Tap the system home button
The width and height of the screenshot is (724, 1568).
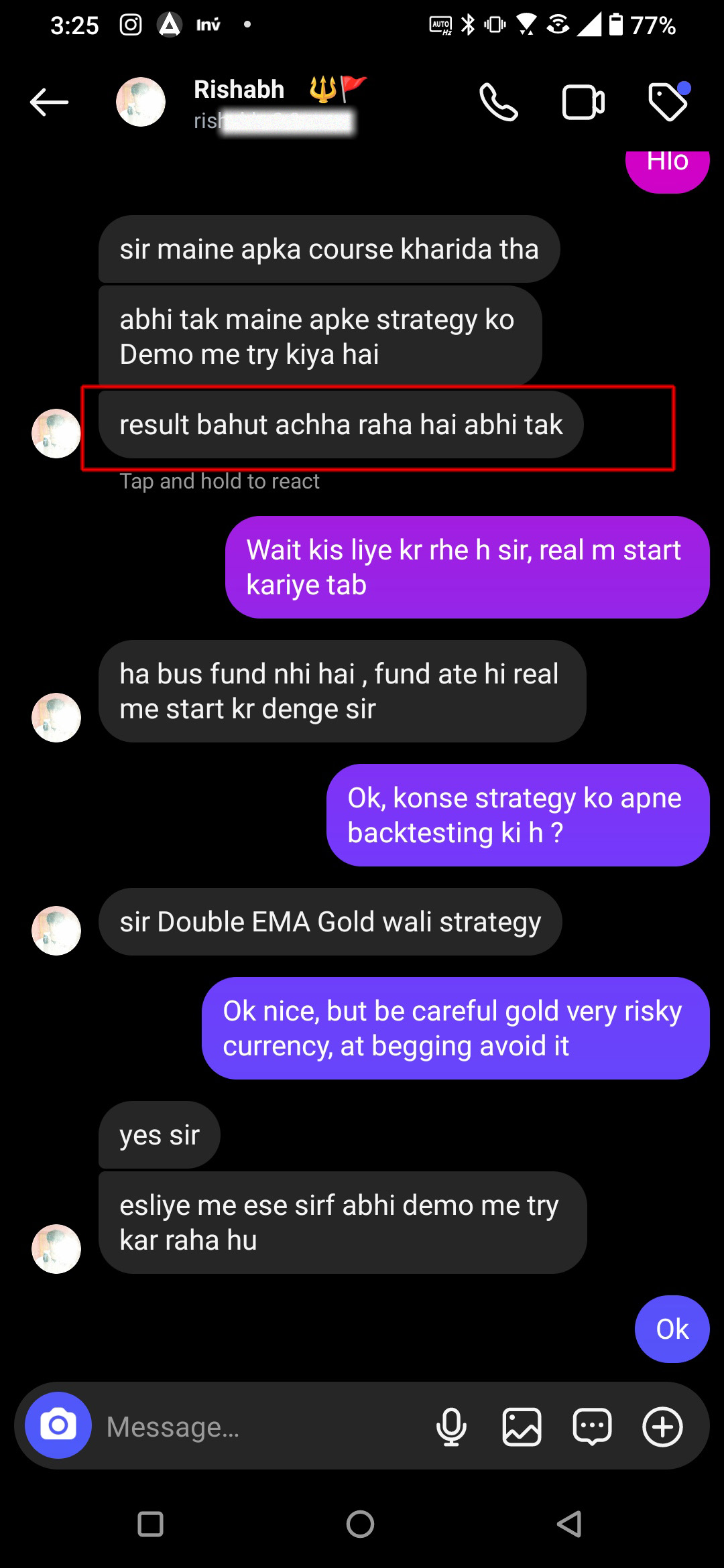tap(360, 1524)
